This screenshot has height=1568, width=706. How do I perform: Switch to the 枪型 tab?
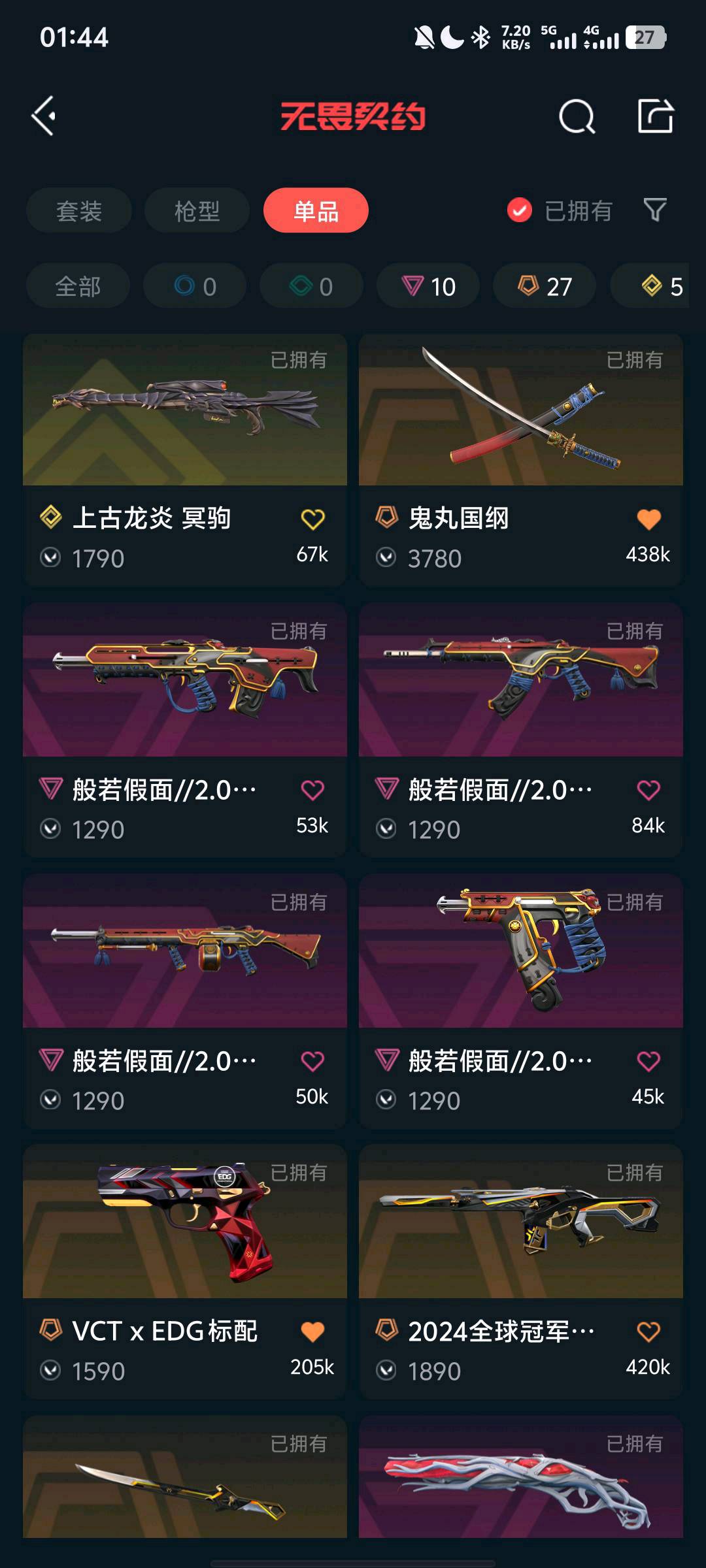[x=197, y=210]
